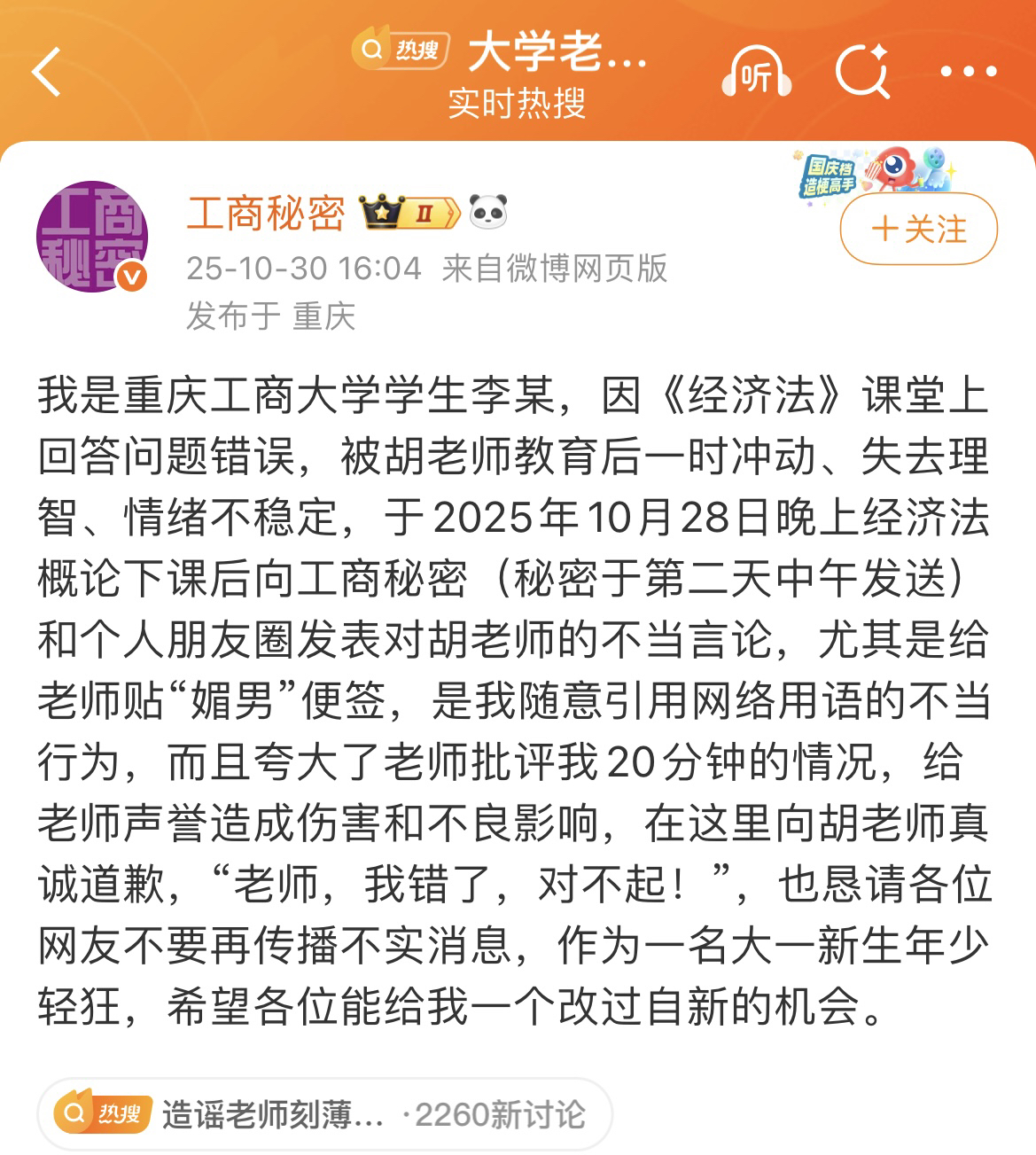Open 工商秘密 profile avatar
The width and height of the screenshot is (1036, 1155).
click(x=91, y=237)
